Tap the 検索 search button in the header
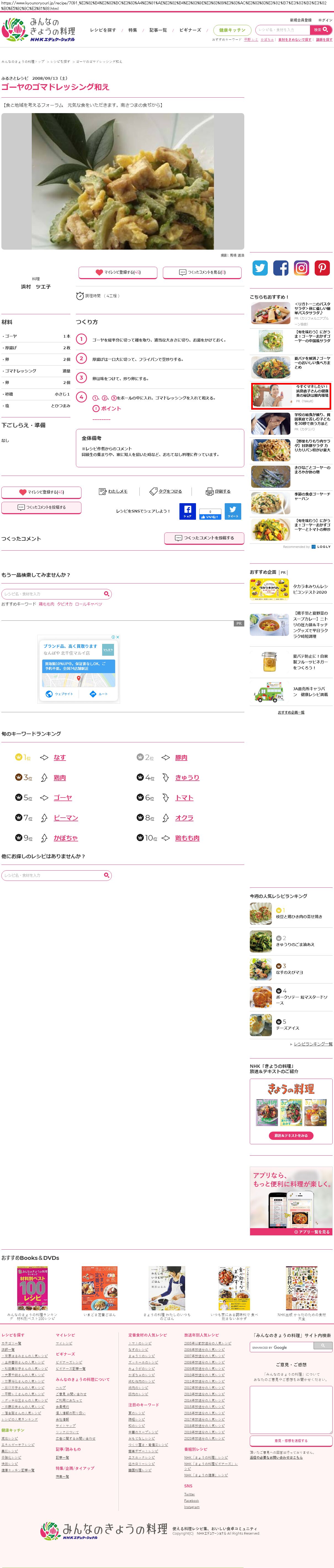 tap(320, 29)
